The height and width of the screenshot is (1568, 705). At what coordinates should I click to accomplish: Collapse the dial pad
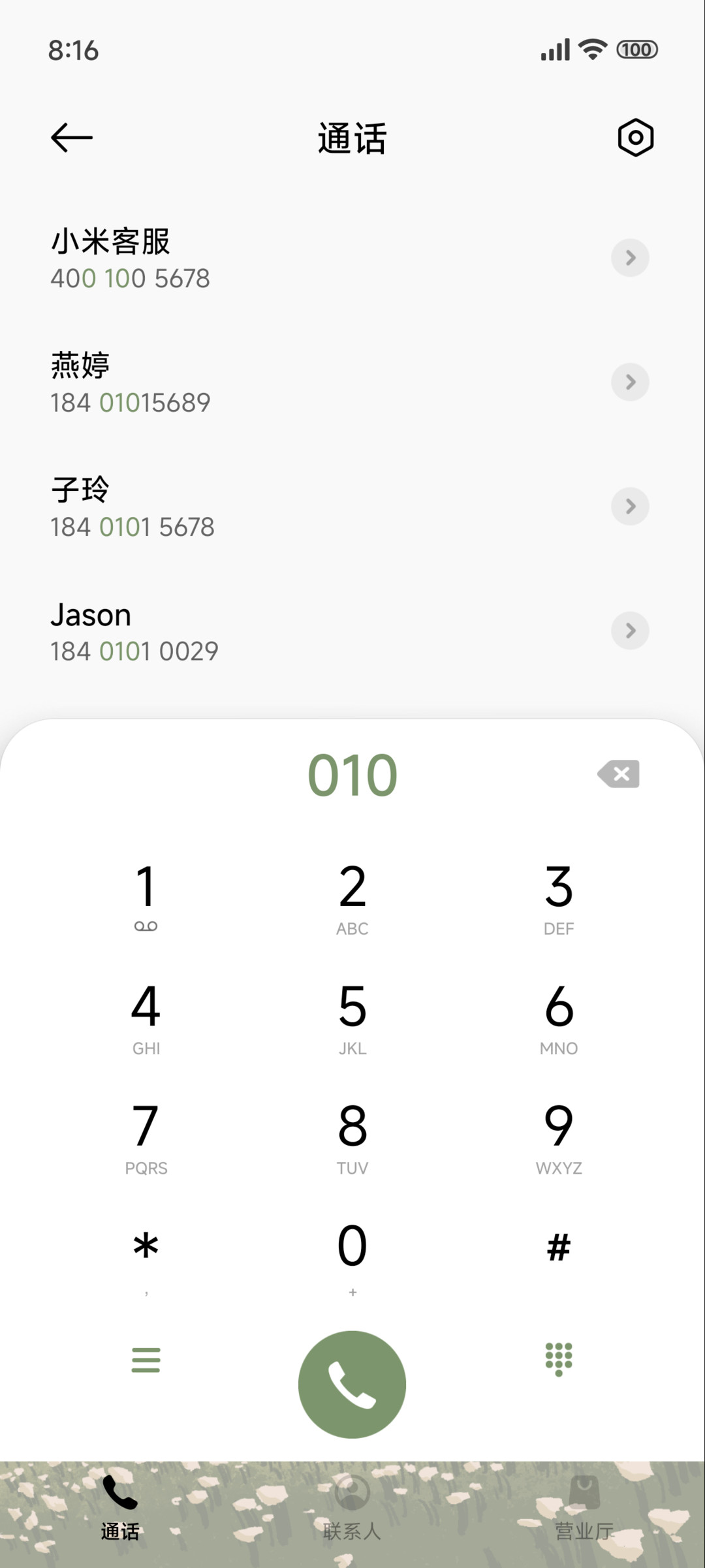pyautogui.click(x=559, y=1360)
